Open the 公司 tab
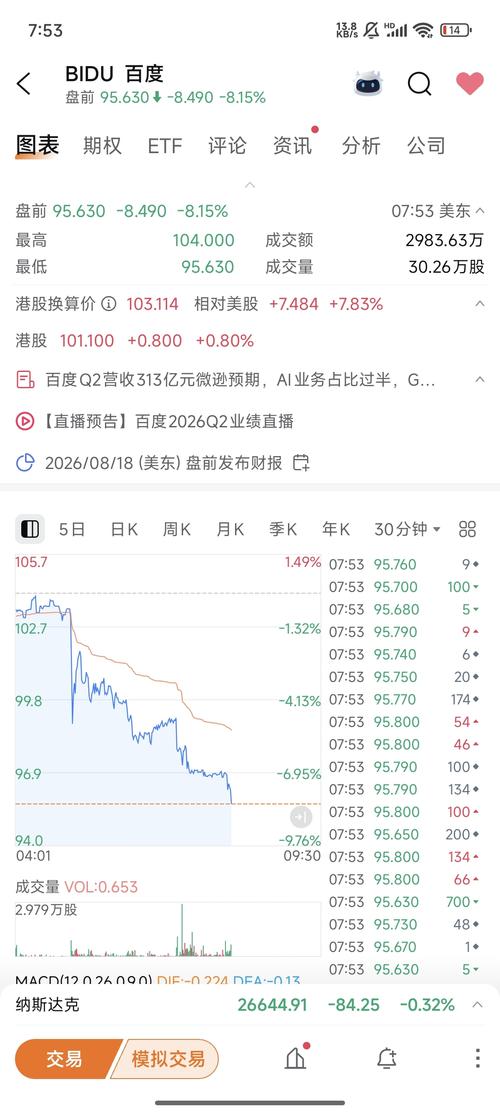The height and width of the screenshot is (1113, 500). point(426,146)
